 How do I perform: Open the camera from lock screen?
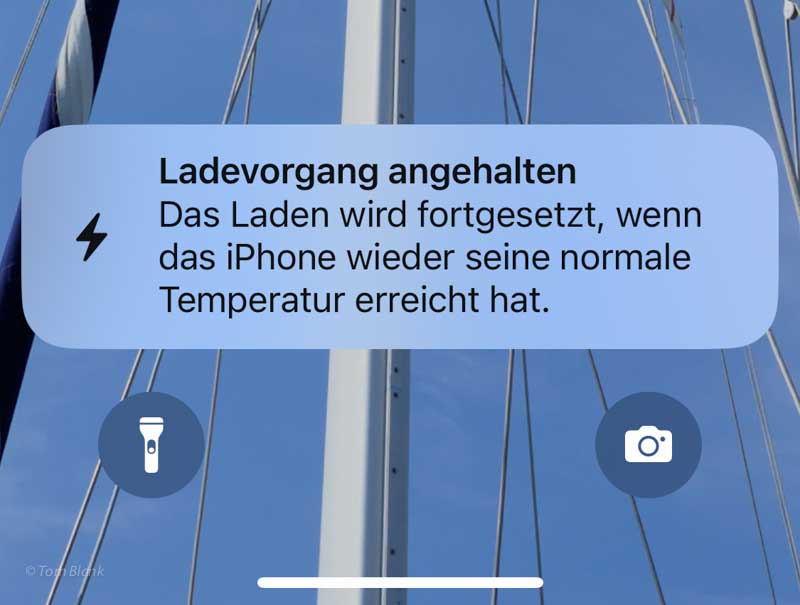coord(648,445)
